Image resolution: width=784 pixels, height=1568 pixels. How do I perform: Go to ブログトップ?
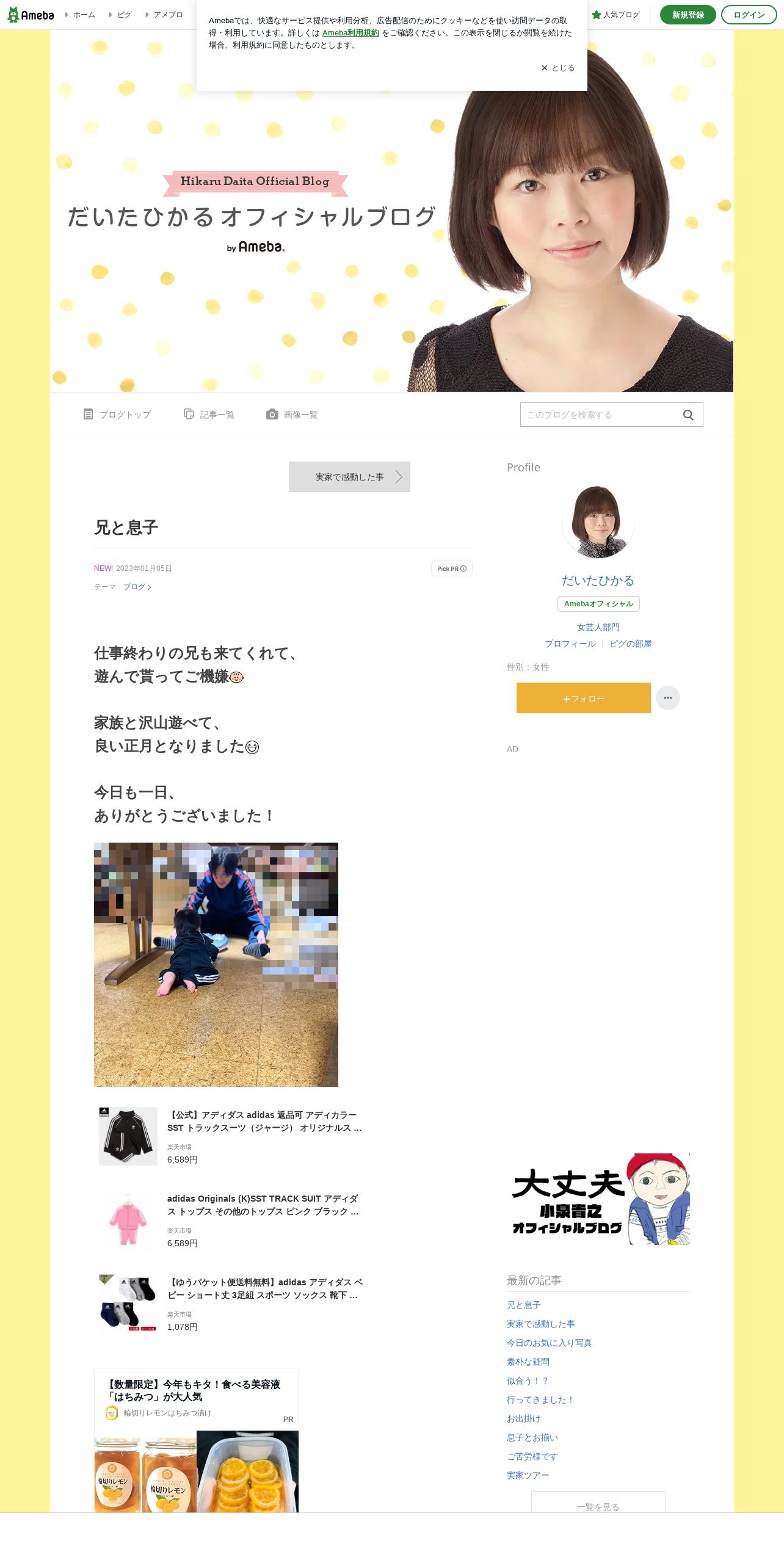117,415
